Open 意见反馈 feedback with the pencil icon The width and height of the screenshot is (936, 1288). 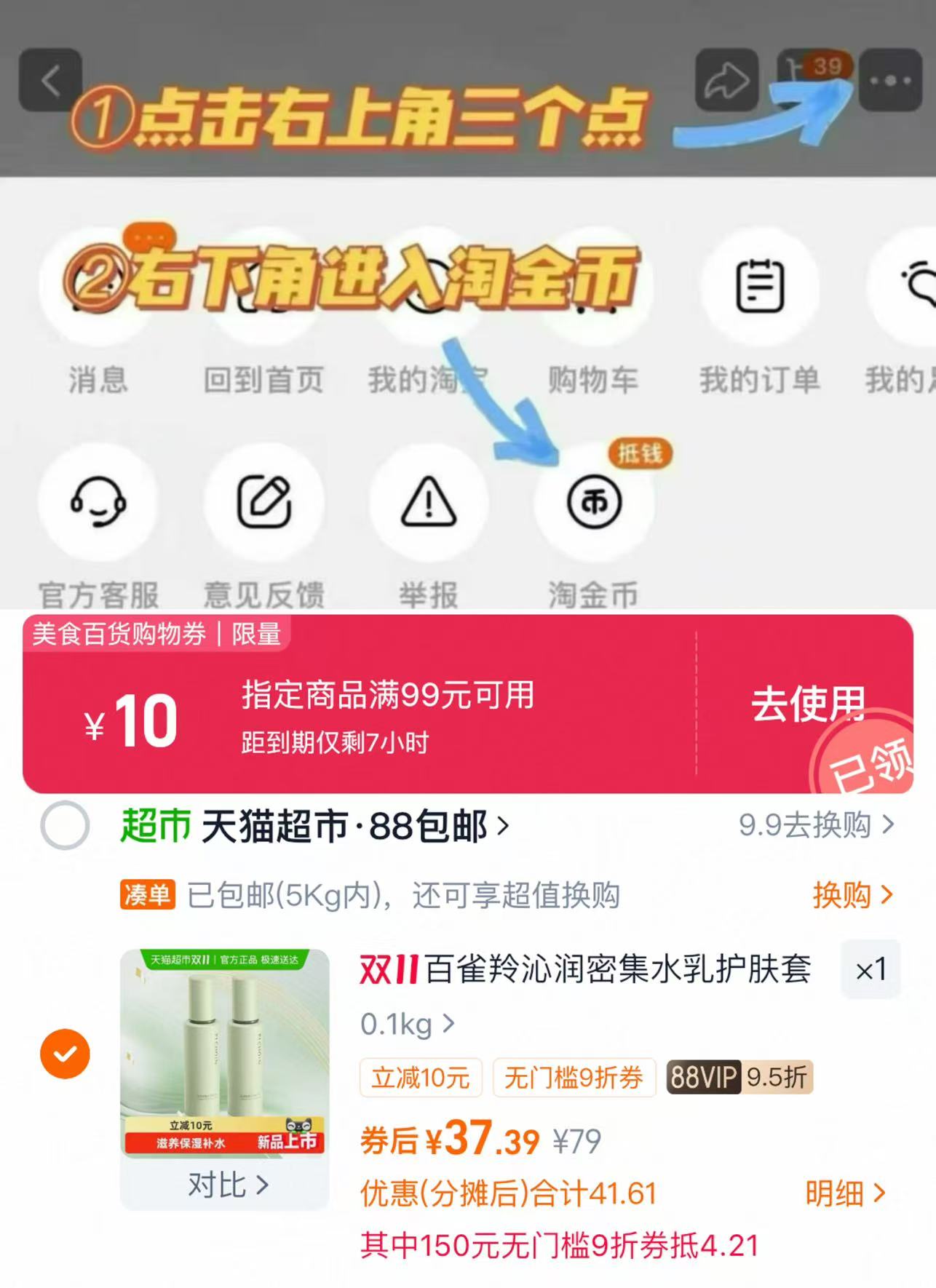coord(264,501)
